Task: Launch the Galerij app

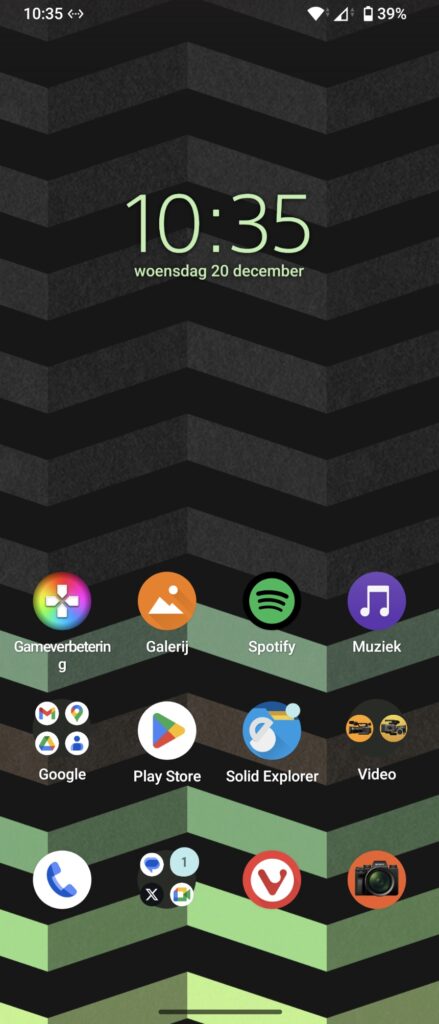Action: [167, 601]
